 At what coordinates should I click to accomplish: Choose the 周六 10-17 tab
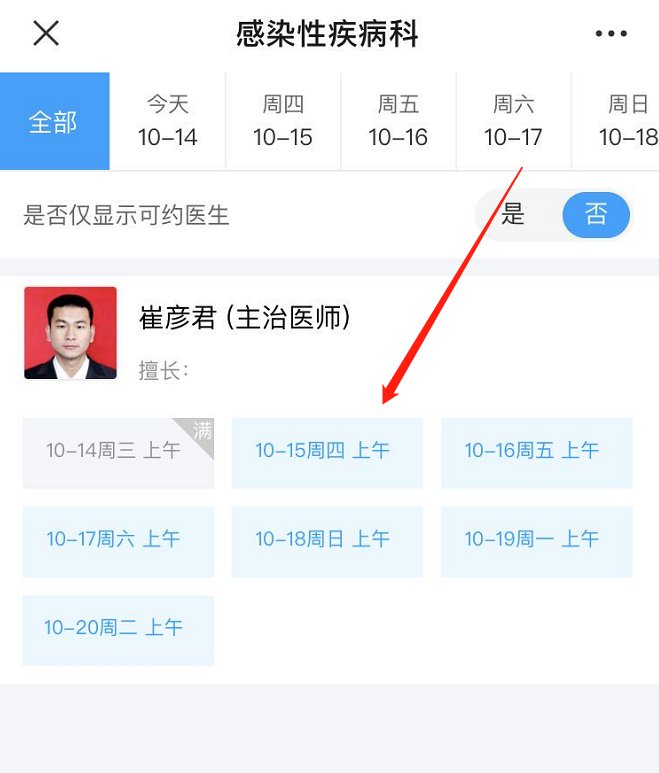coord(513,121)
